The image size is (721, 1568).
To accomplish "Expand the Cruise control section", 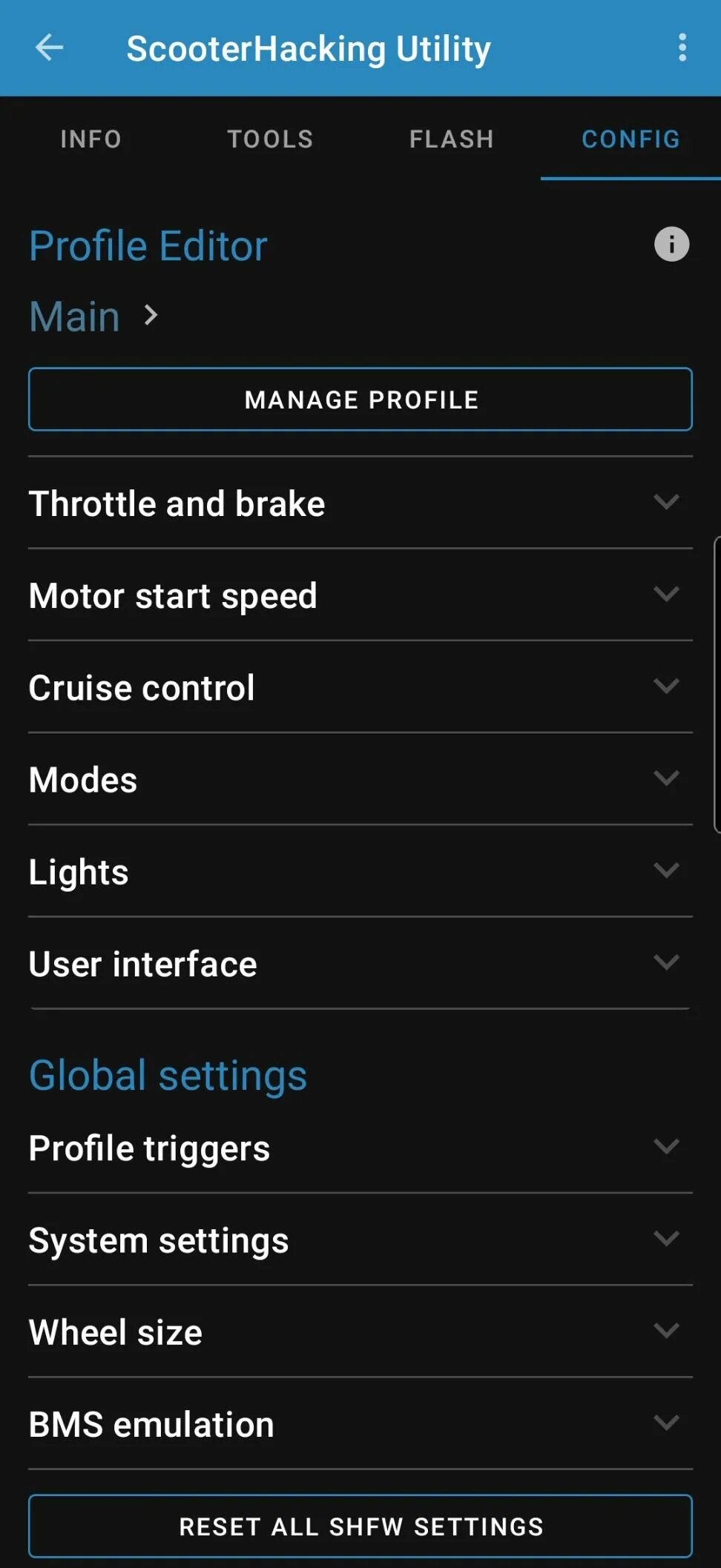I will click(x=360, y=687).
